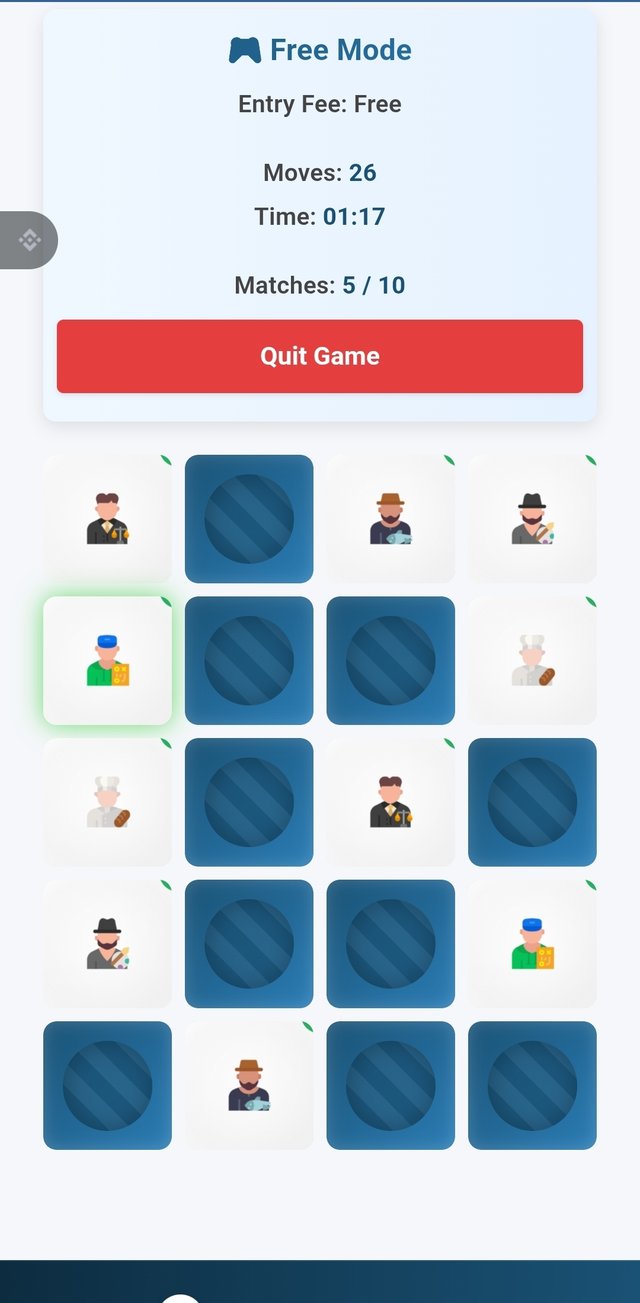This screenshot has height=1303, width=640.
Task: Flip the hidden card between businessman and fisherman
Action: pos(249,519)
